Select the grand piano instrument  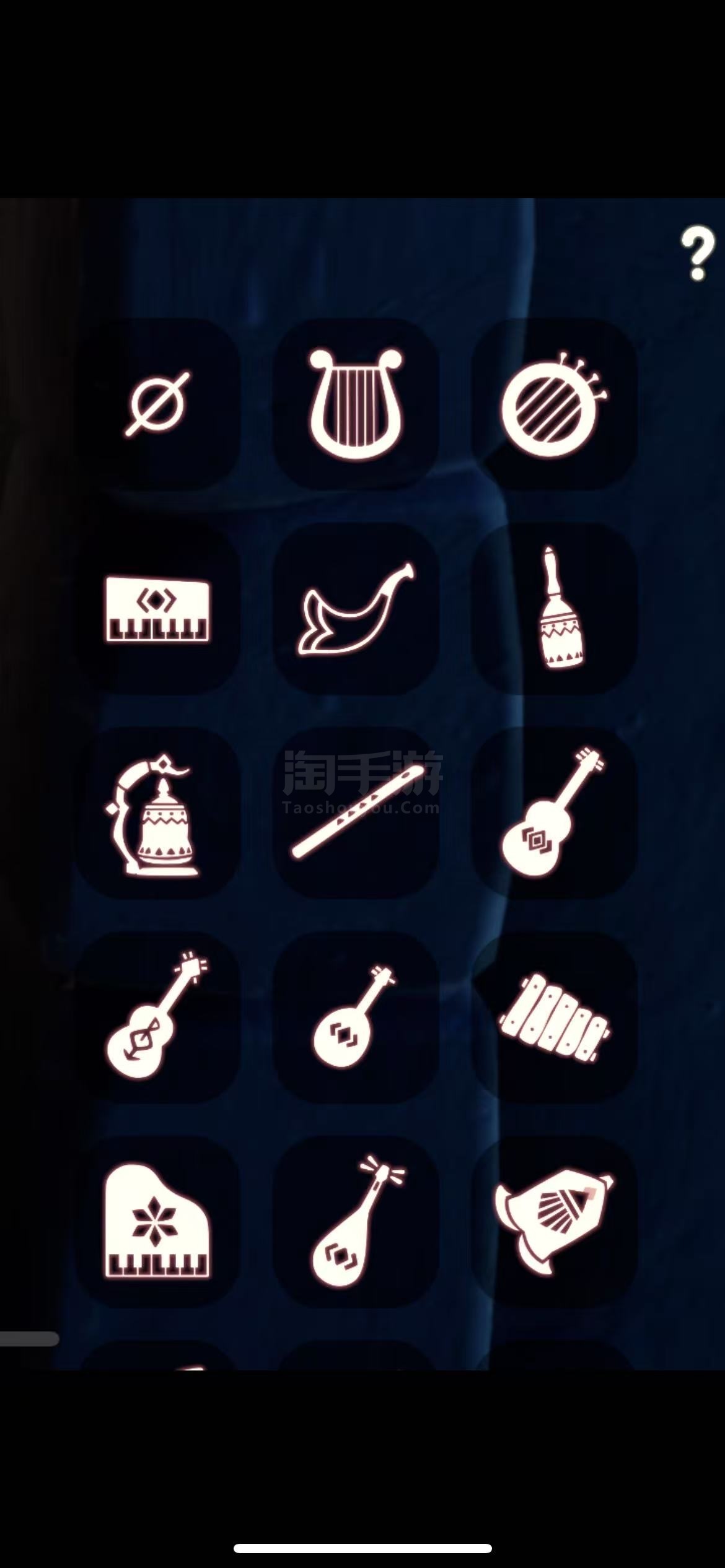click(x=157, y=1222)
